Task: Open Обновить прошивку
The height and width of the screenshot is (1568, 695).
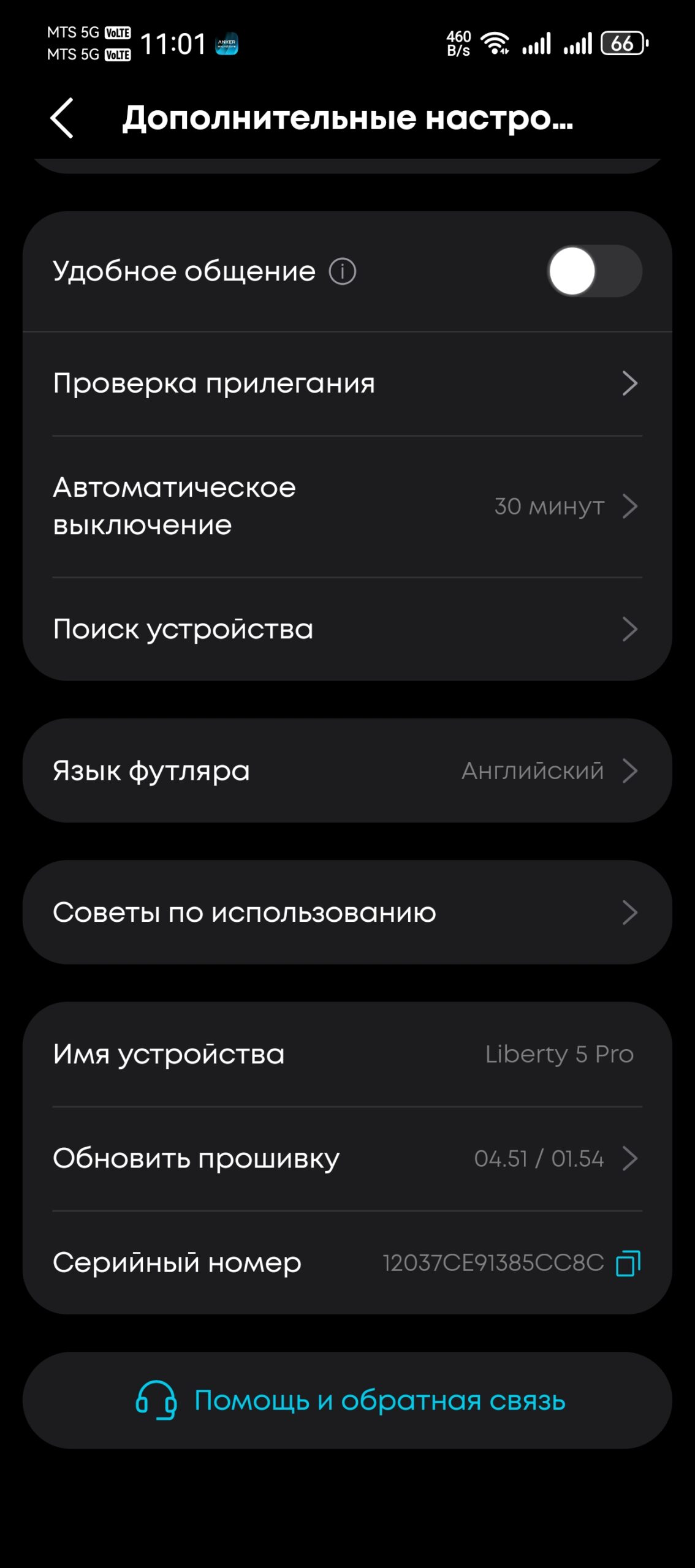Action: coord(347,1159)
